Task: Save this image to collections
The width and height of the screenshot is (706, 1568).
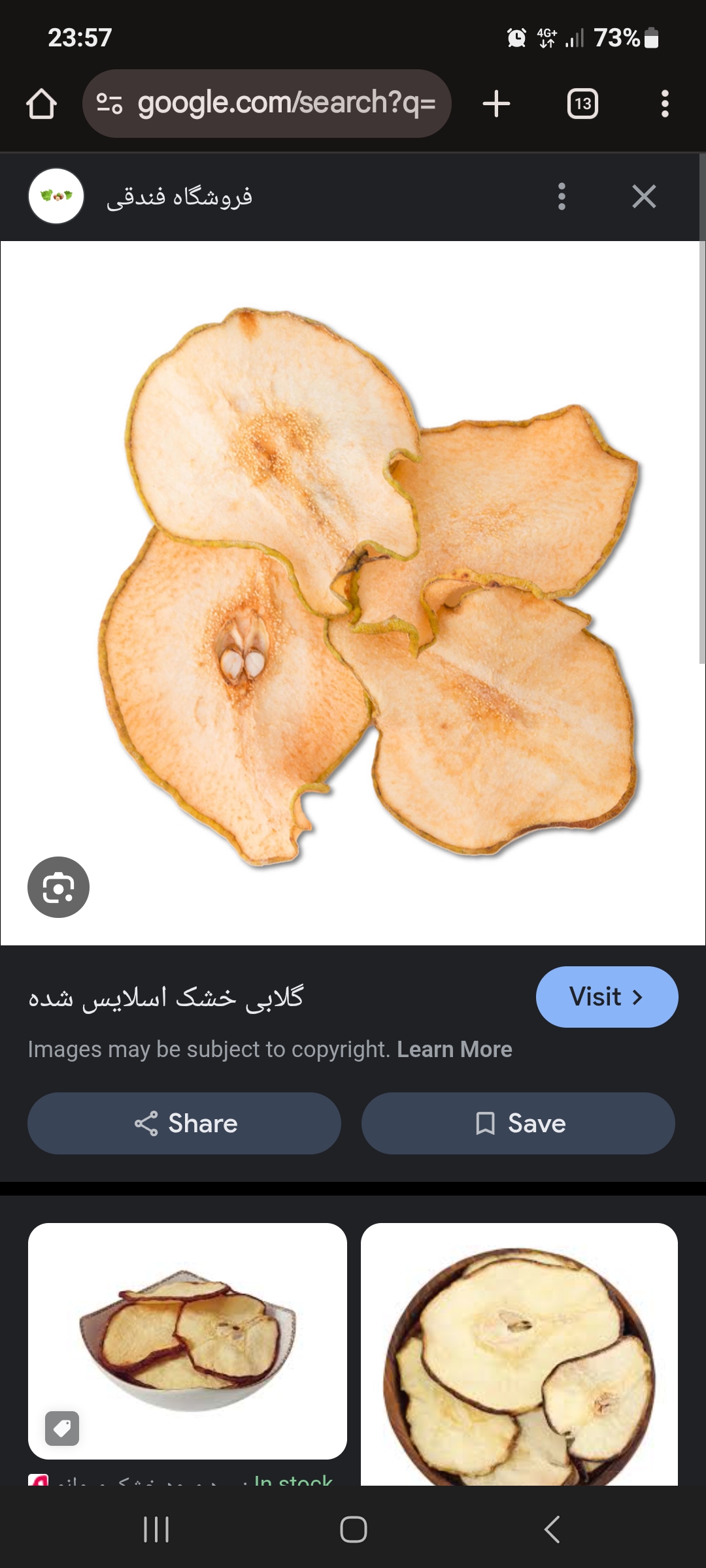Action: pos(518,1123)
